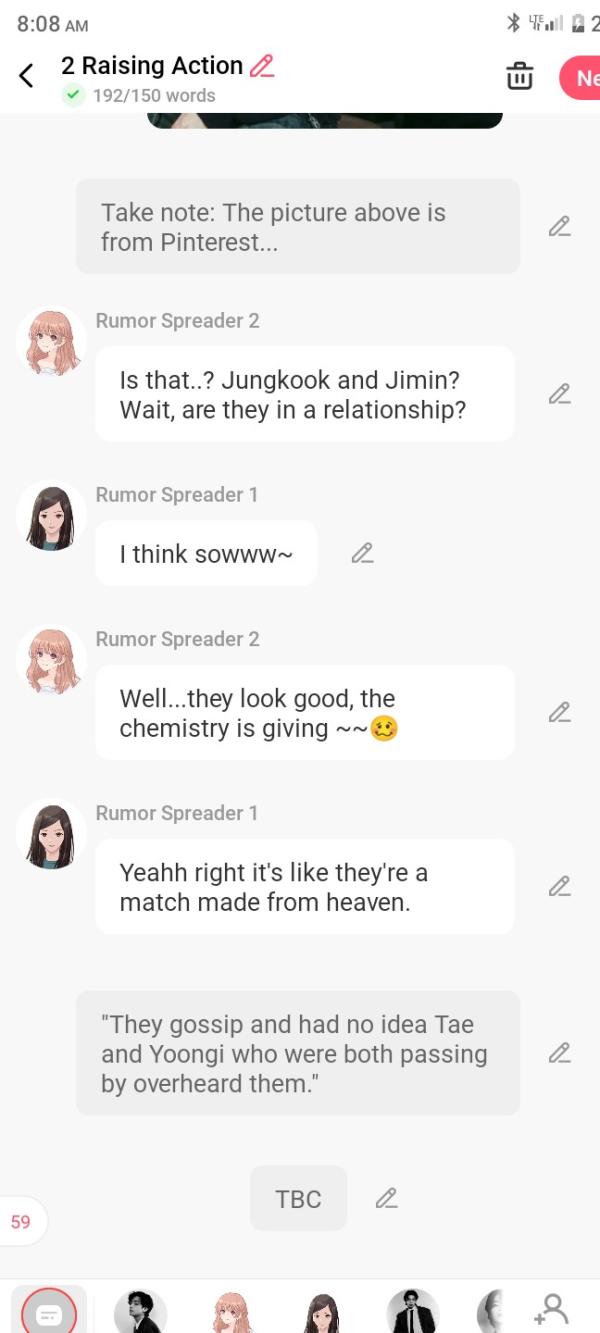The width and height of the screenshot is (600, 1333).
Task: Edit the "chemistry is giving" message
Action: pyautogui.click(x=559, y=713)
